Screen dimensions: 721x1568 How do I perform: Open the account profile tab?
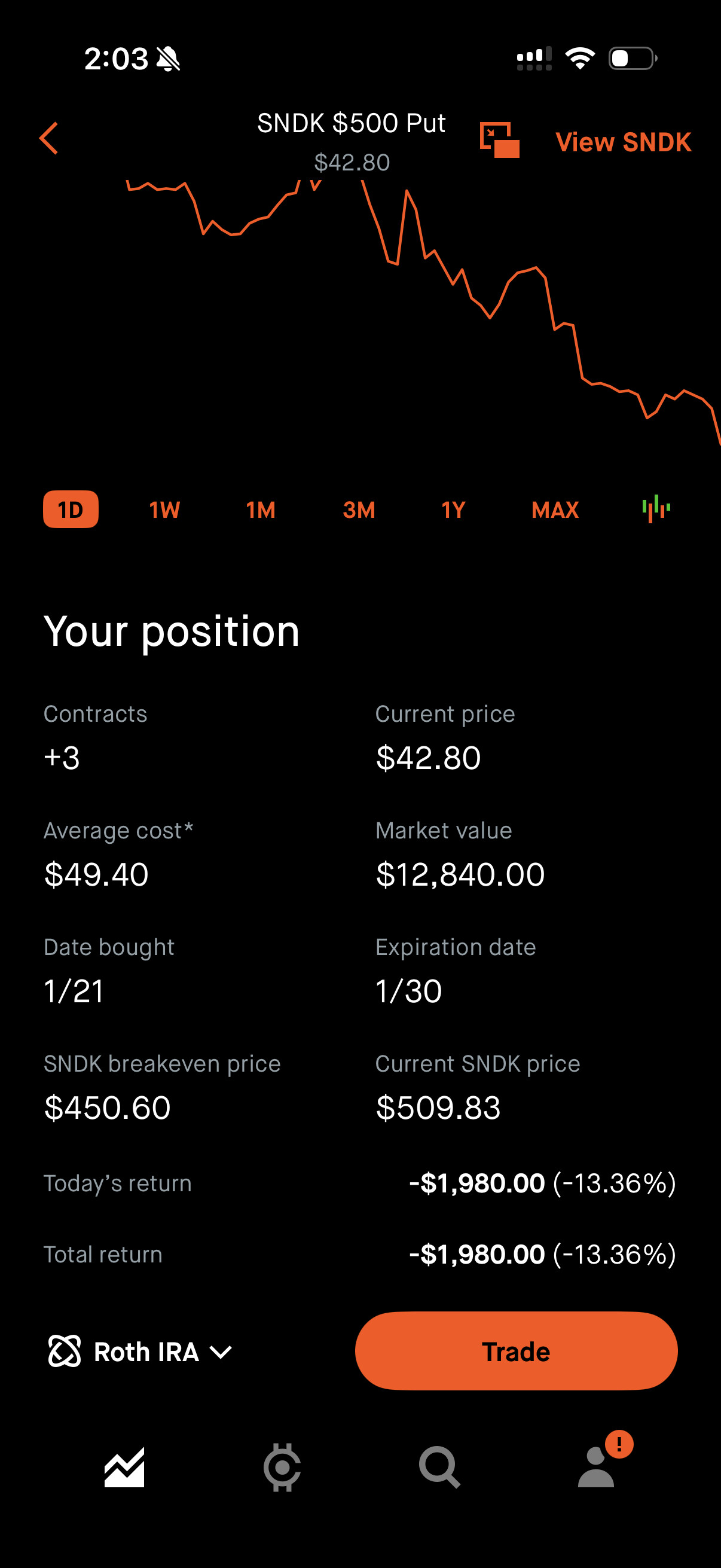tap(596, 1467)
